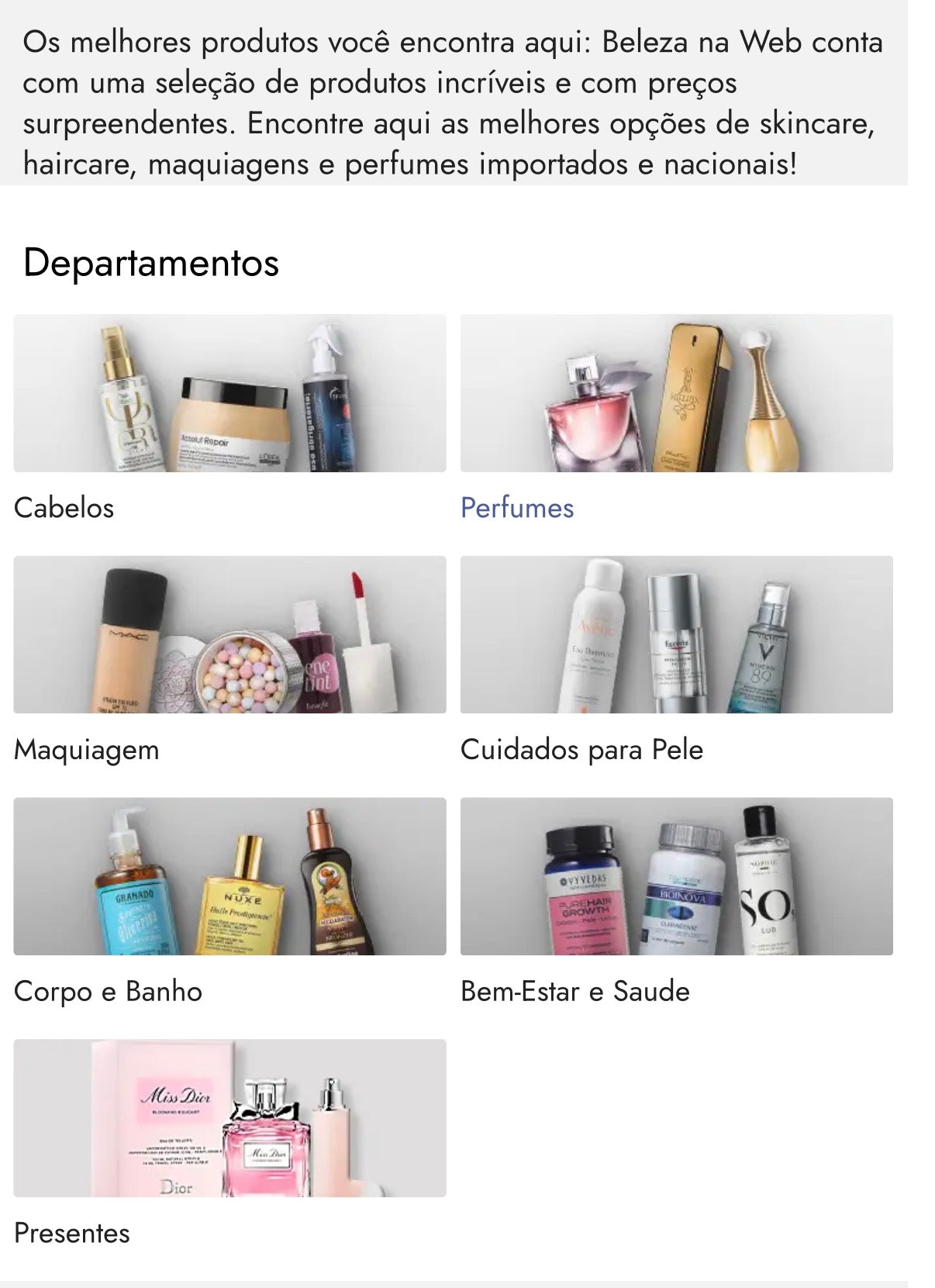
Task: Browse the Perfumes department
Action: click(676, 394)
